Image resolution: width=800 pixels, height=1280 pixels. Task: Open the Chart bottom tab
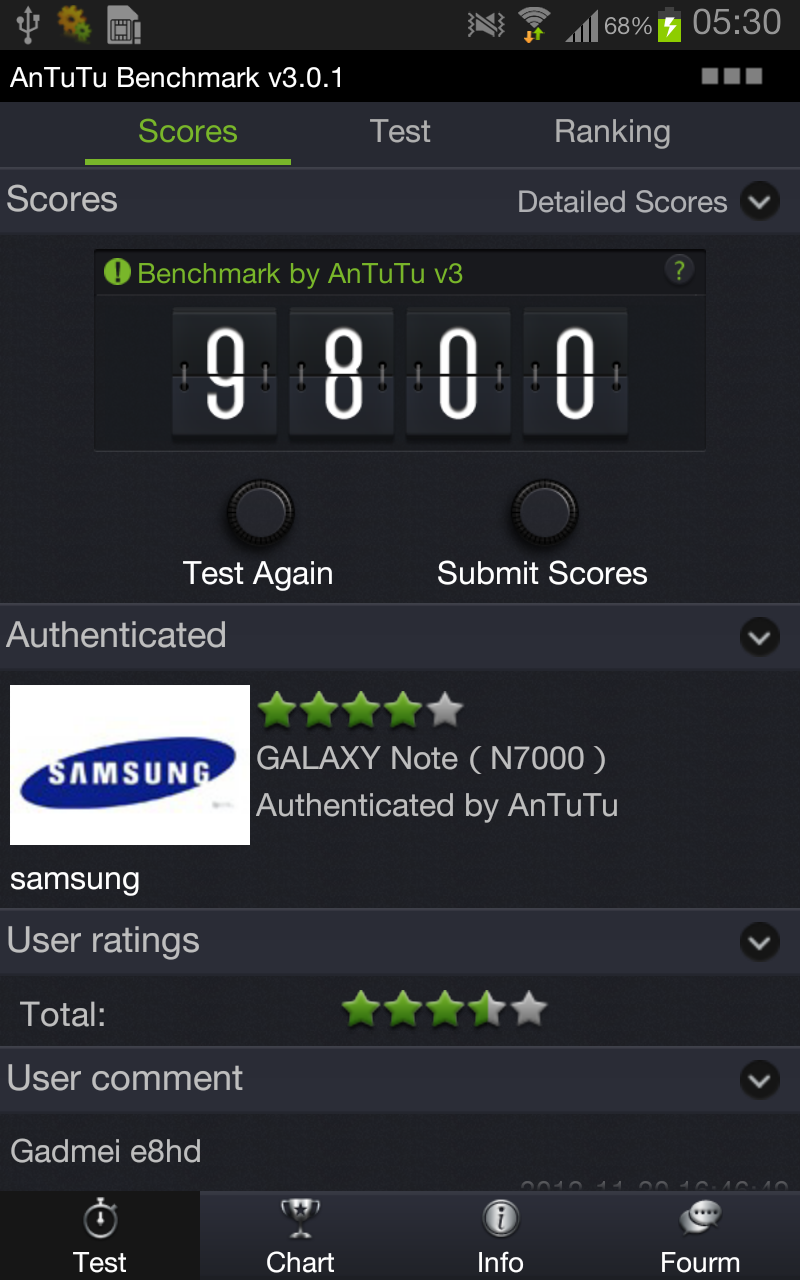click(300, 1236)
